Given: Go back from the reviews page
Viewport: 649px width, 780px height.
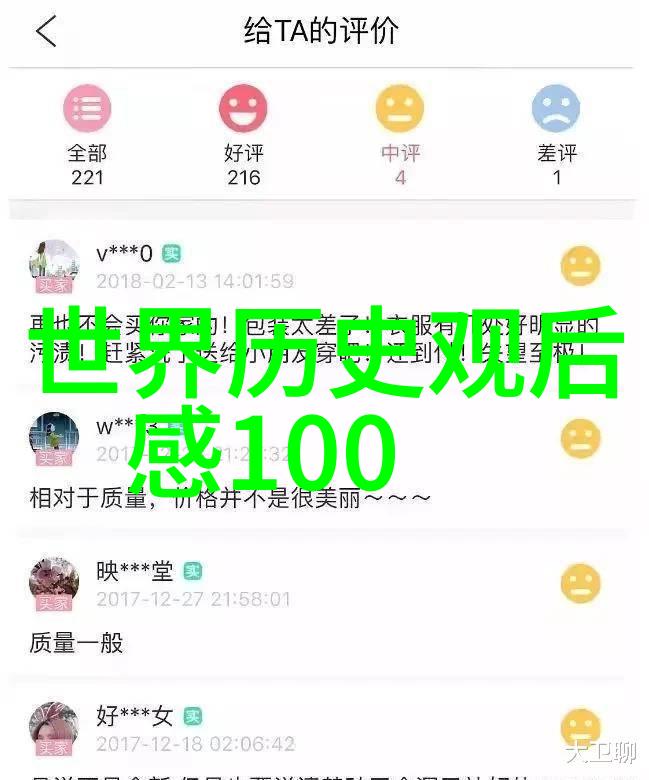Looking at the screenshot, I should point(46,32).
